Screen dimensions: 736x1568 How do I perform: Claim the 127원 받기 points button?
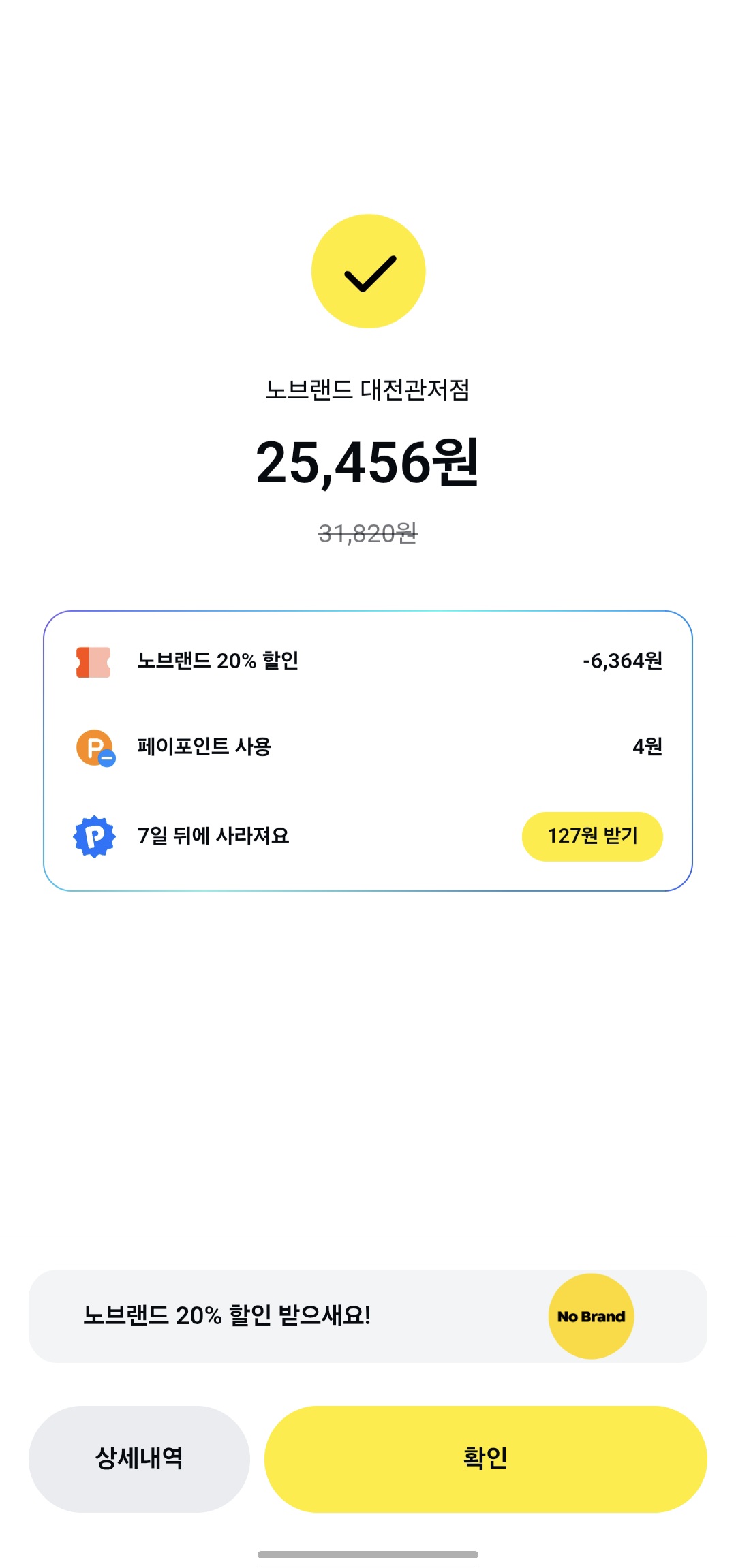[592, 836]
